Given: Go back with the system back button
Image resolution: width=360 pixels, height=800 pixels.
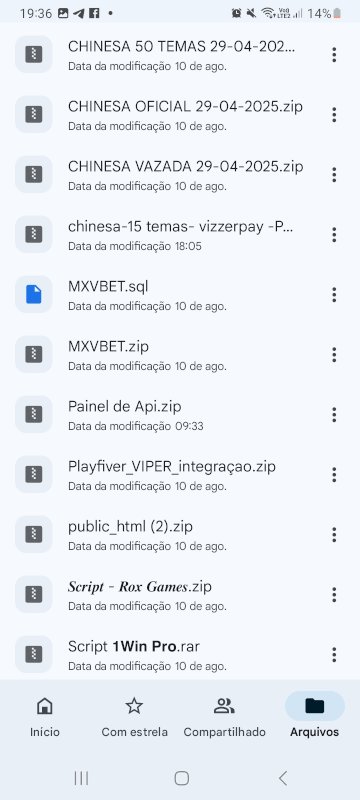Looking at the screenshot, I should click(x=283, y=778).
